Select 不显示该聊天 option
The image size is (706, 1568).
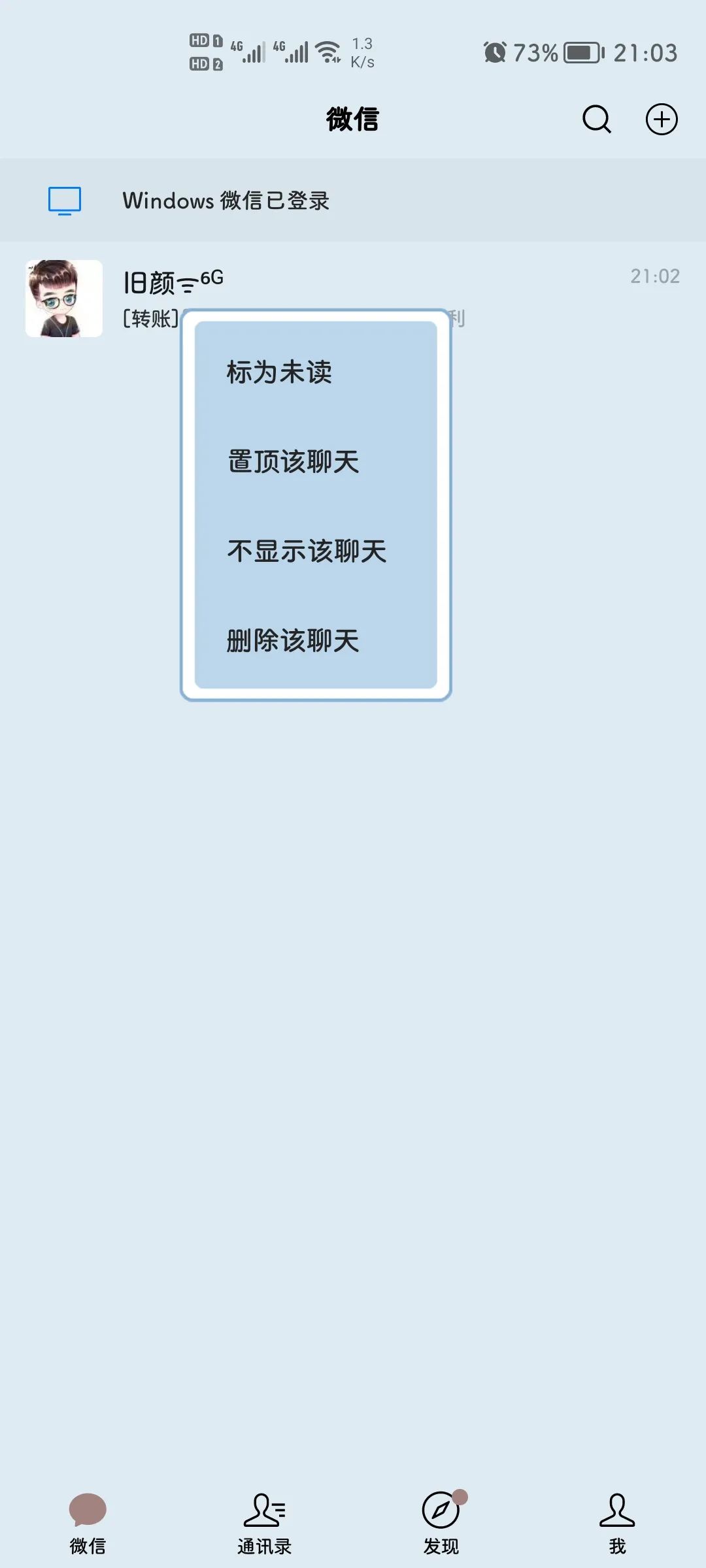(316, 551)
